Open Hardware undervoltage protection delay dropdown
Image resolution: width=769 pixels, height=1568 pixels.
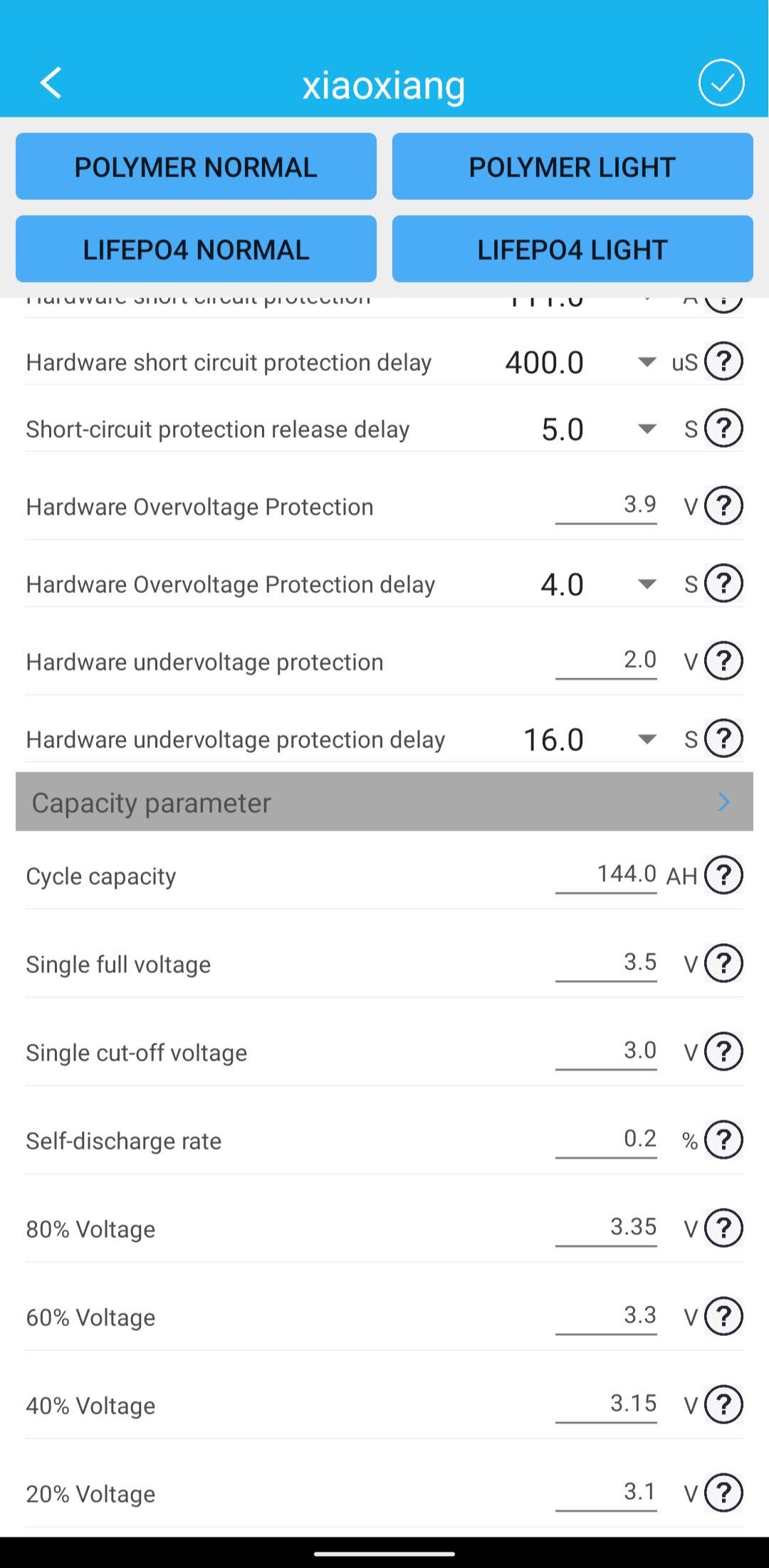(646, 740)
